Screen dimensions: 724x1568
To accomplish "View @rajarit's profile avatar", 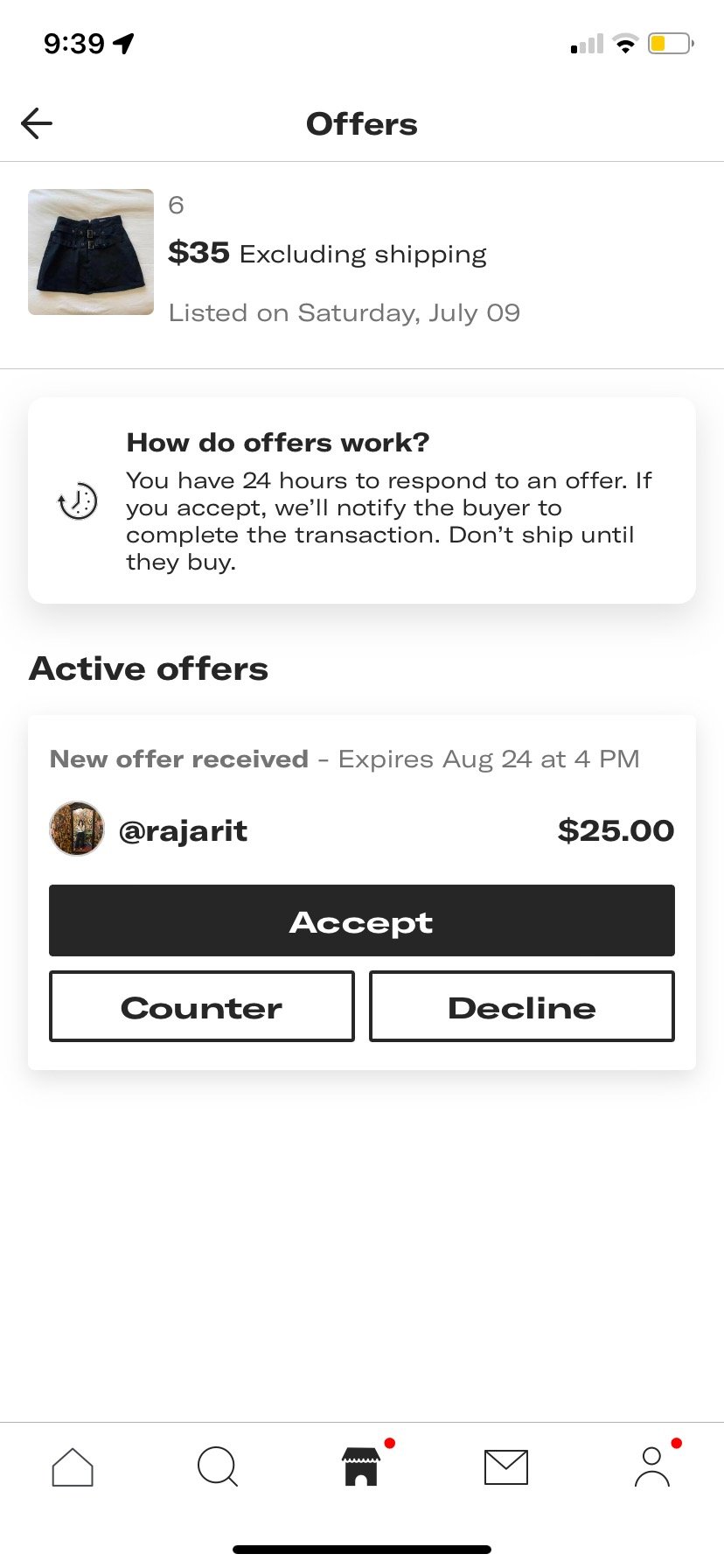I will click(77, 829).
